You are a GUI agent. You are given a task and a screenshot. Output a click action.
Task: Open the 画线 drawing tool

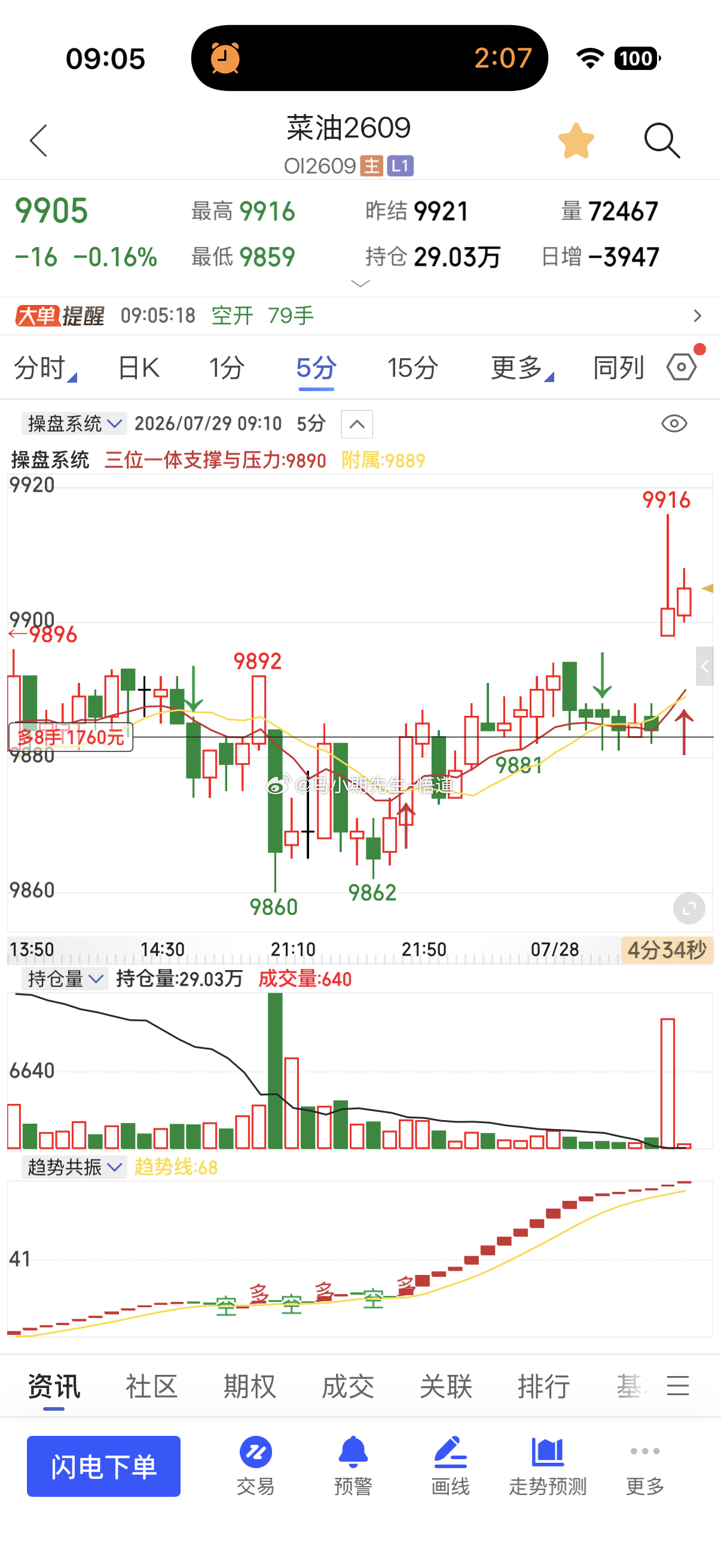450,1466
